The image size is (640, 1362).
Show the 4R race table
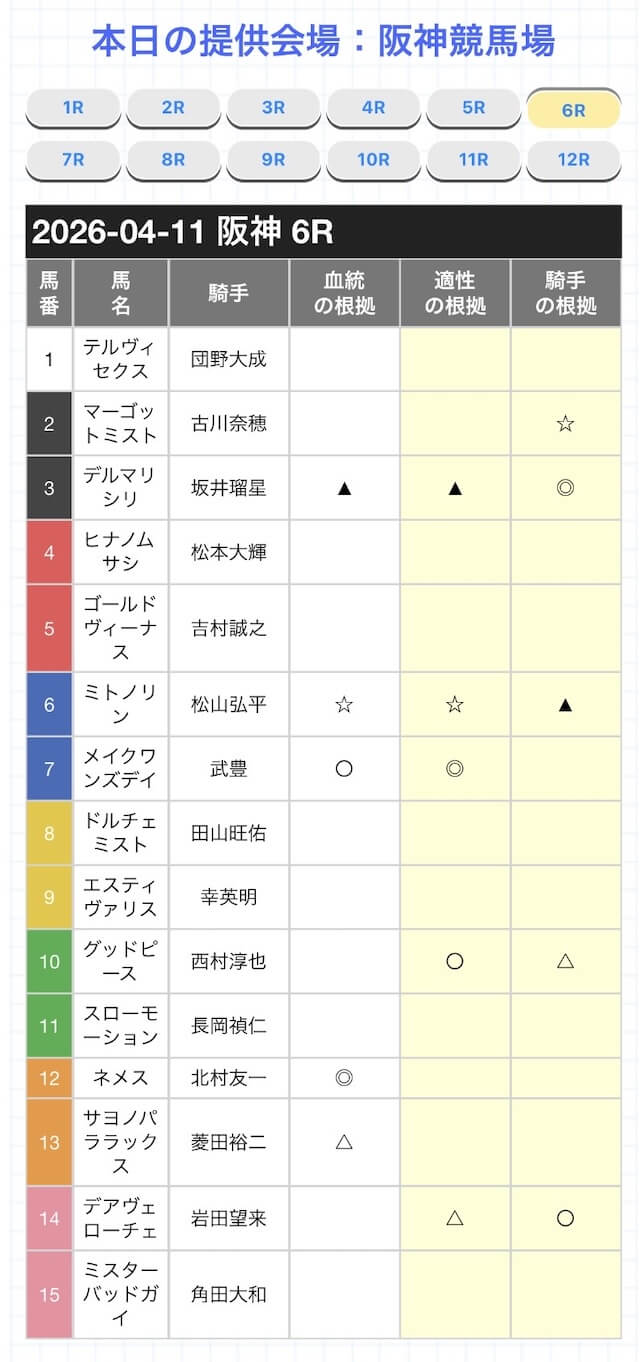click(373, 108)
